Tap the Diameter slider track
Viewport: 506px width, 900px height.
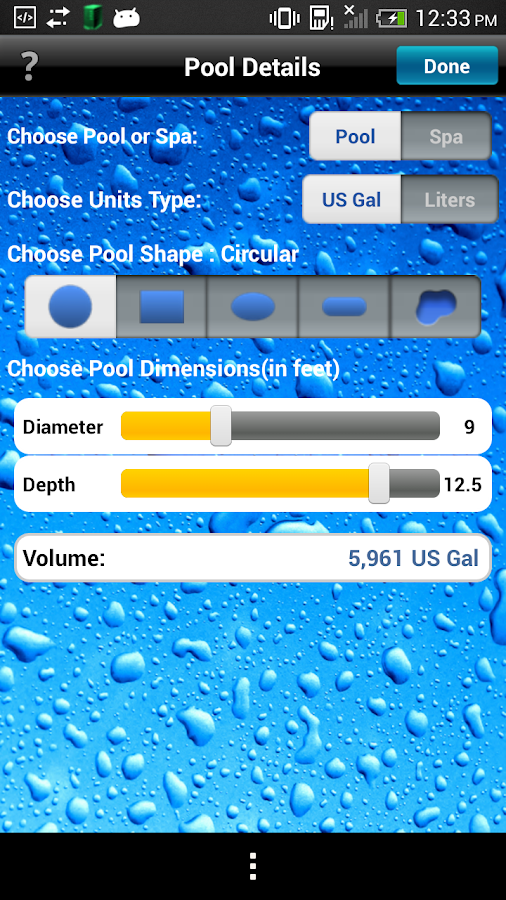[x=281, y=426]
